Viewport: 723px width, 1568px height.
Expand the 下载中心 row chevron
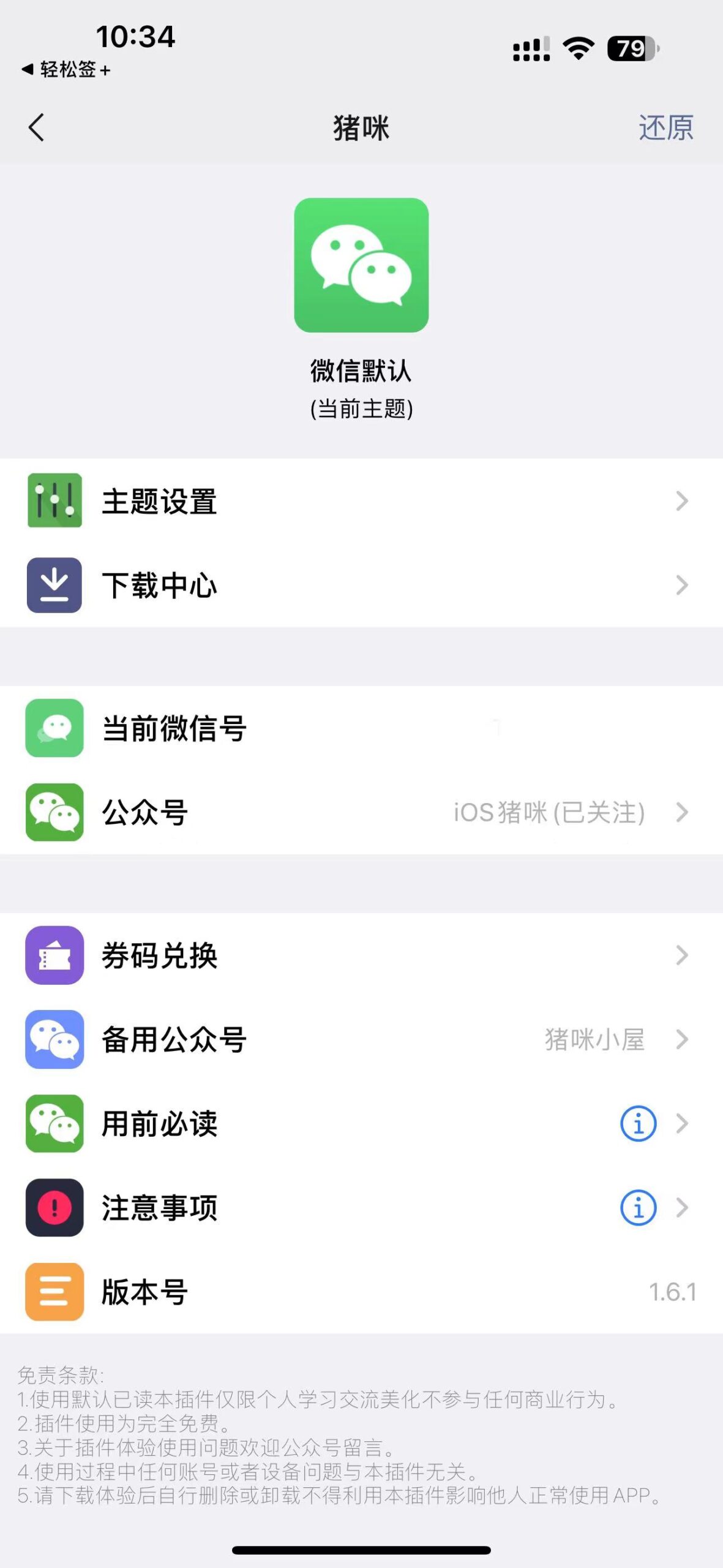point(682,585)
